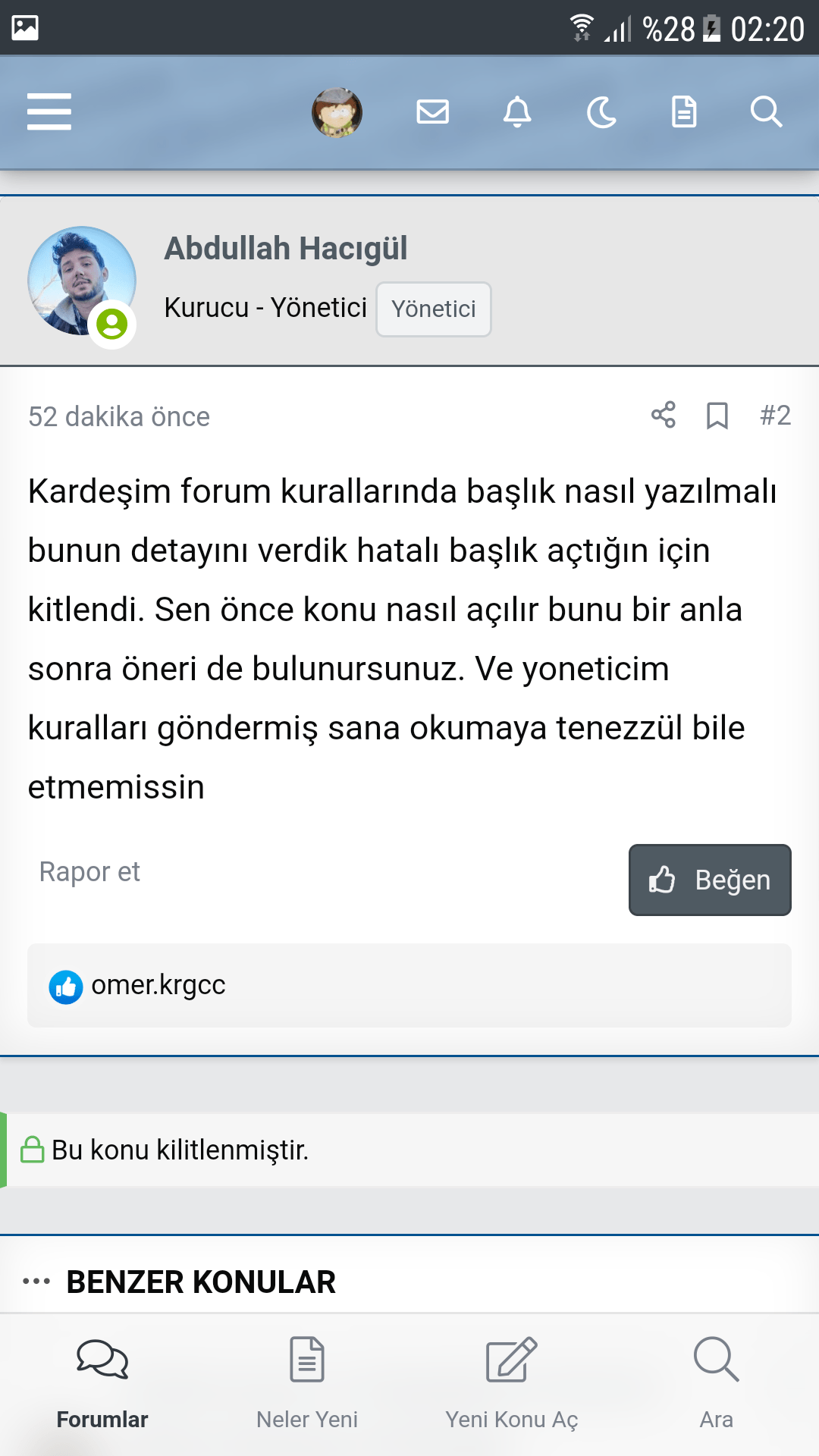Open the notifications bell
Image resolution: width=819 pixels, height=1456 pixels.
[517, 112]
